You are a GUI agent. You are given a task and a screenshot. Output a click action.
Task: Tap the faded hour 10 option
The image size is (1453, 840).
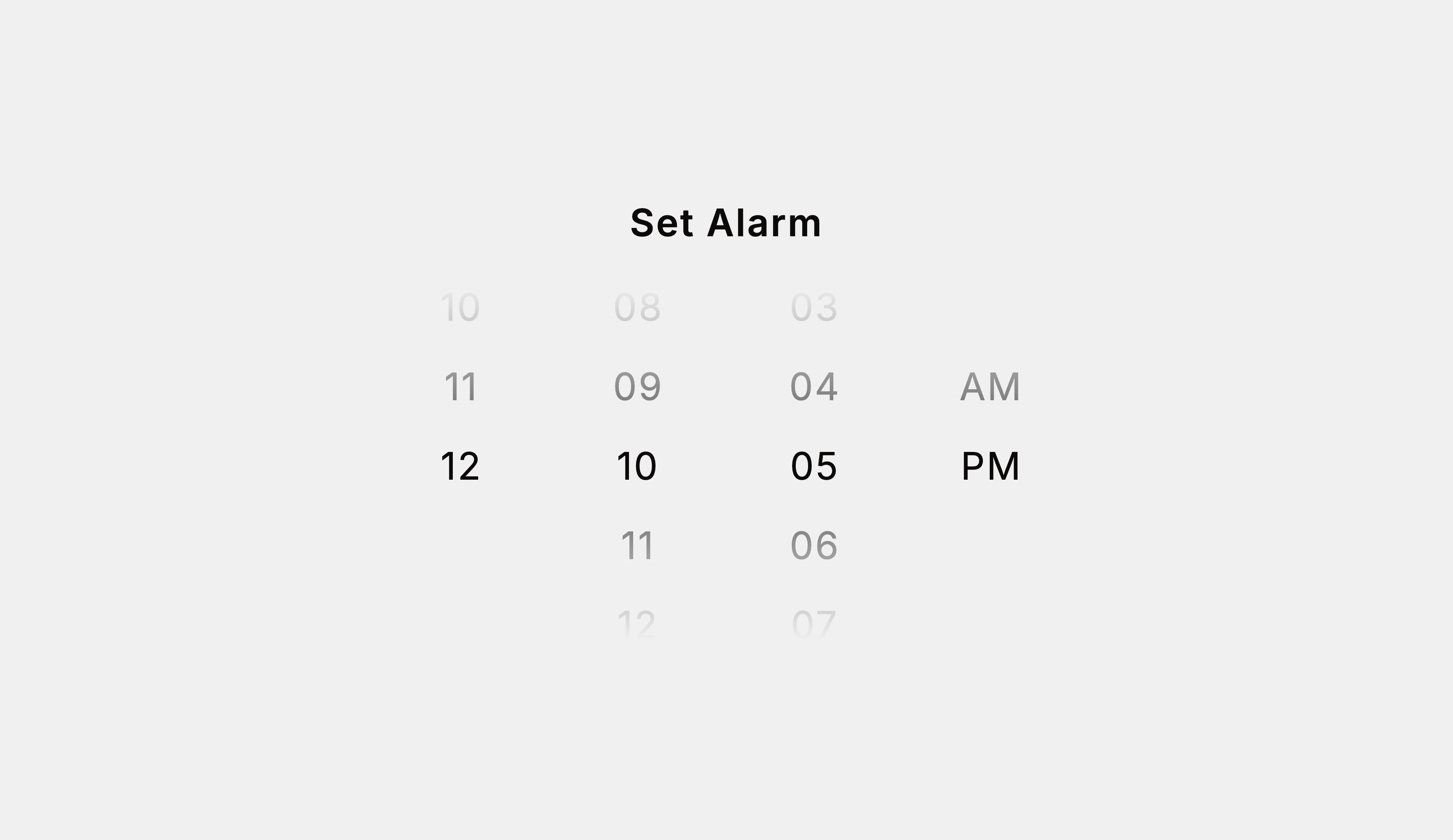point(460,307)
